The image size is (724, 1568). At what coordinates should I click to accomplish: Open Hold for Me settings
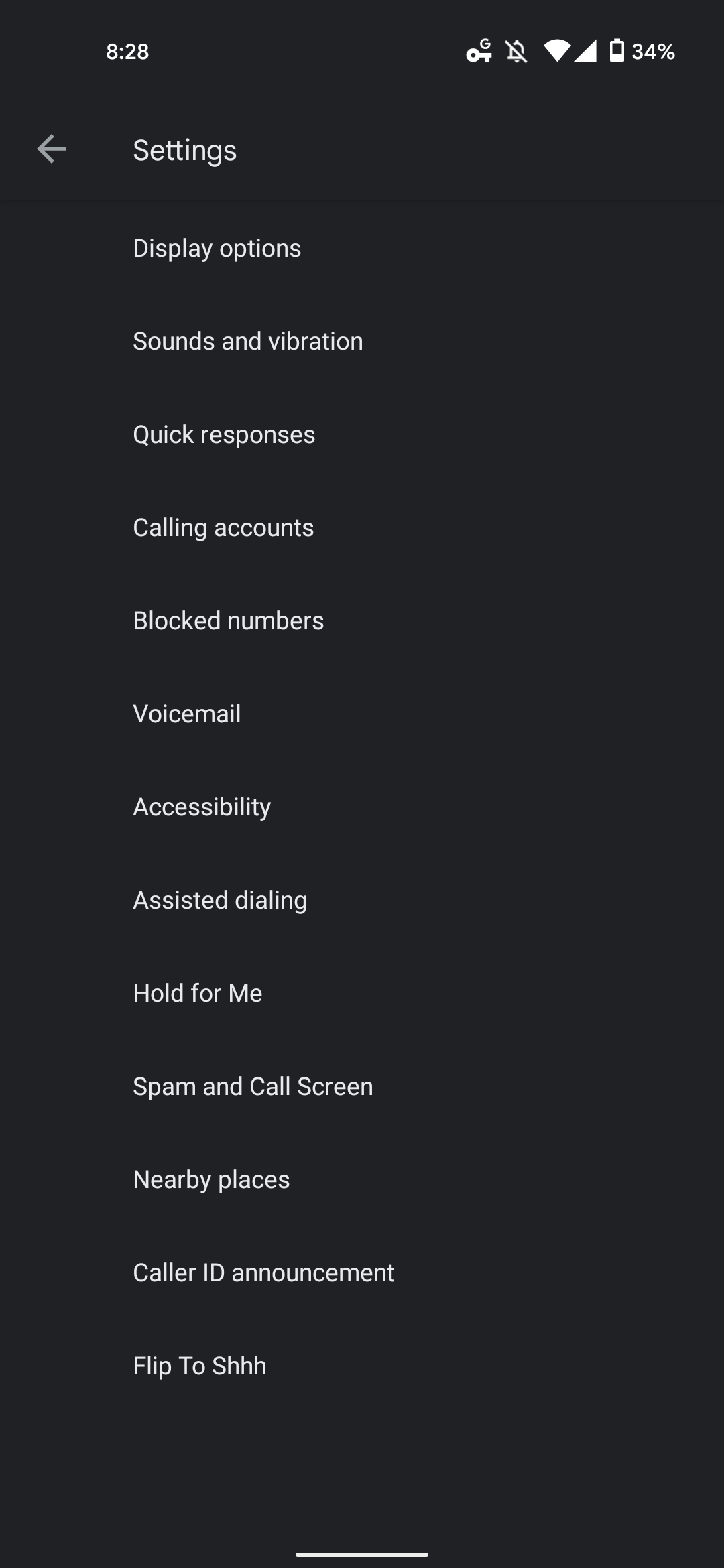[197, 992]
